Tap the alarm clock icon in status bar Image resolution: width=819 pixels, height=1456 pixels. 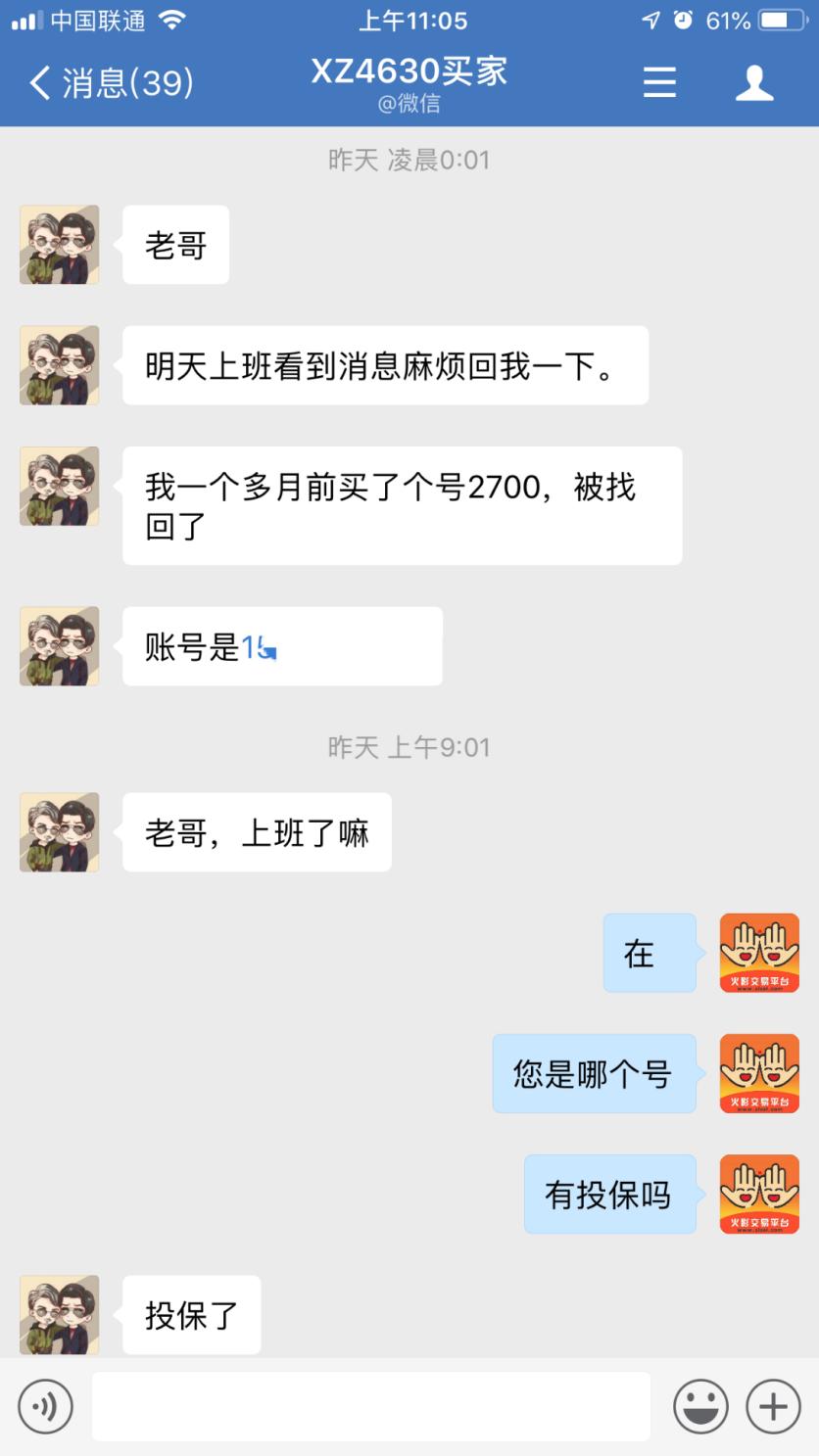681,20
